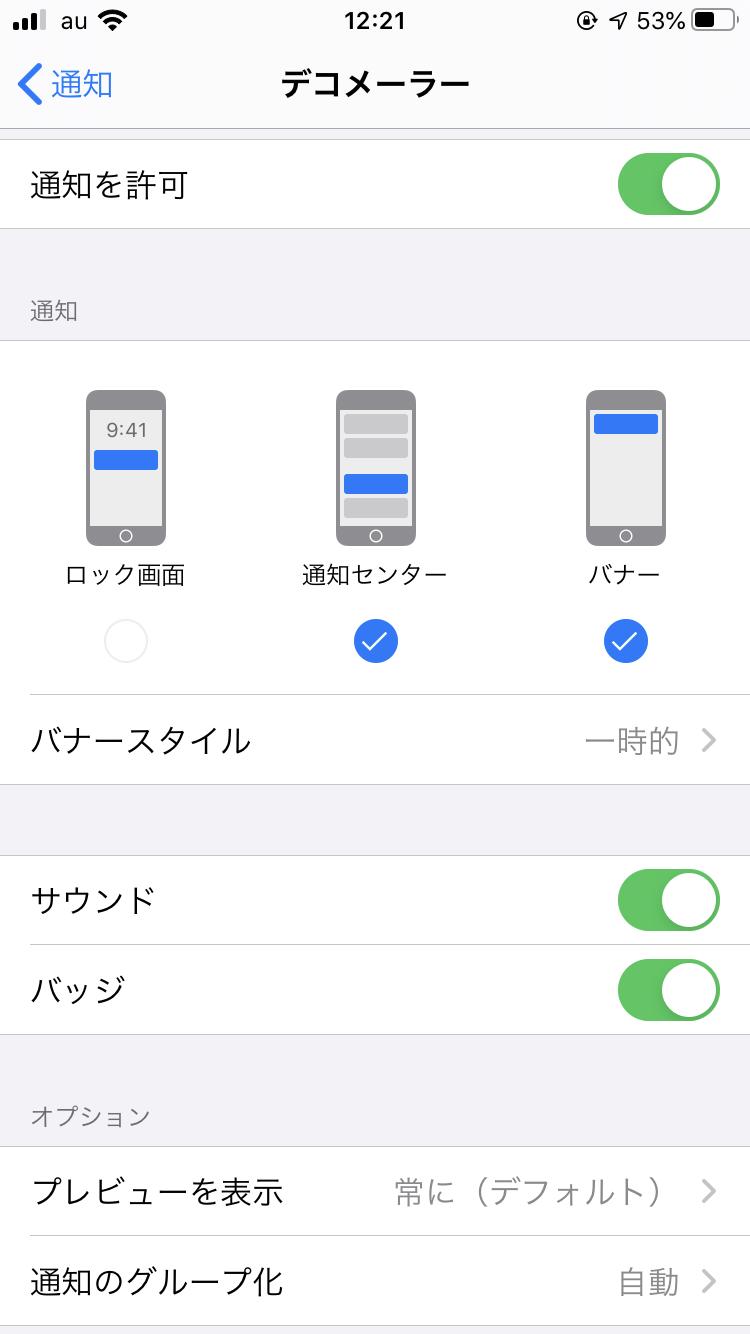Viewport: 750px width, 1334px height.
Task: Turn off 通知を許可 switch
Action: coord(668,184)
